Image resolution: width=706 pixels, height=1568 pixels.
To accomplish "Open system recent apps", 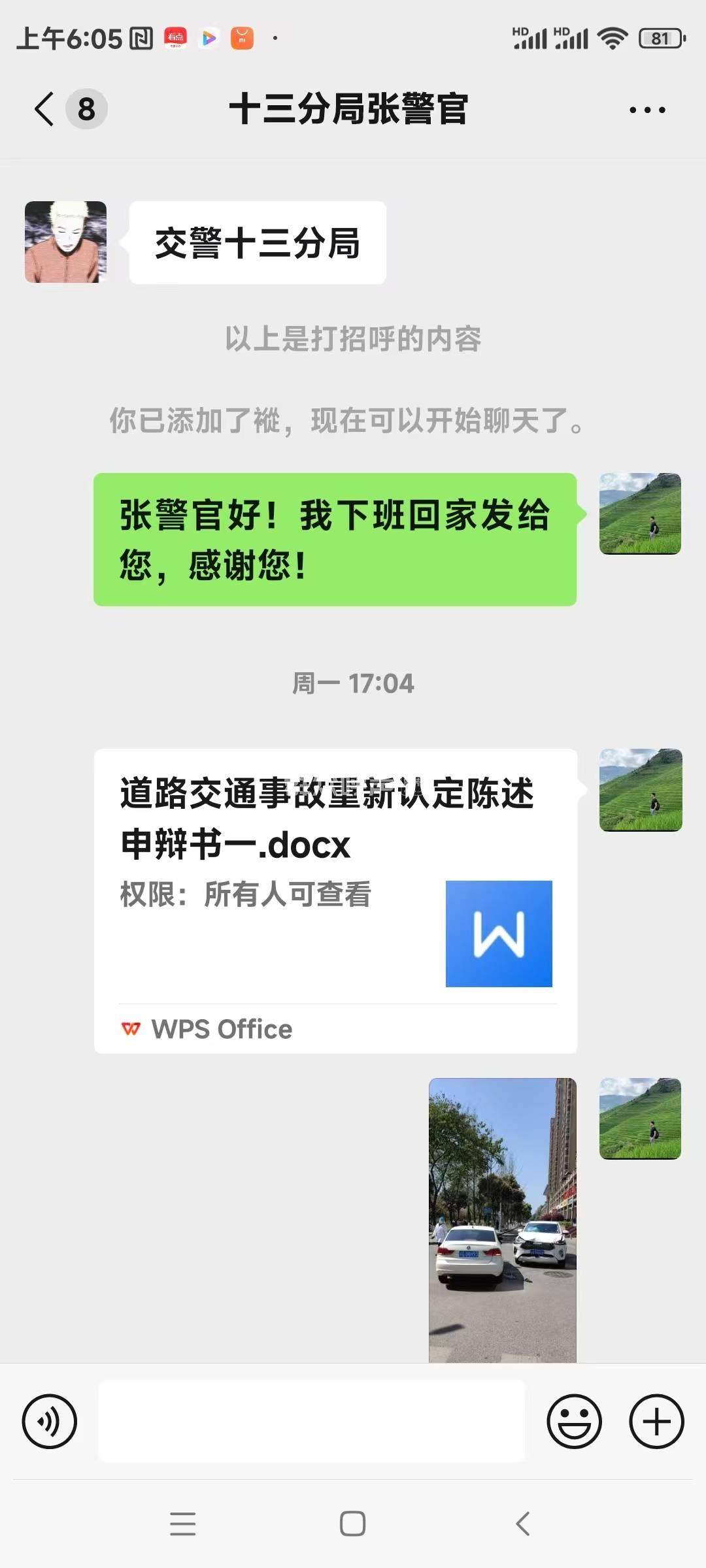I will point(182,1524).
